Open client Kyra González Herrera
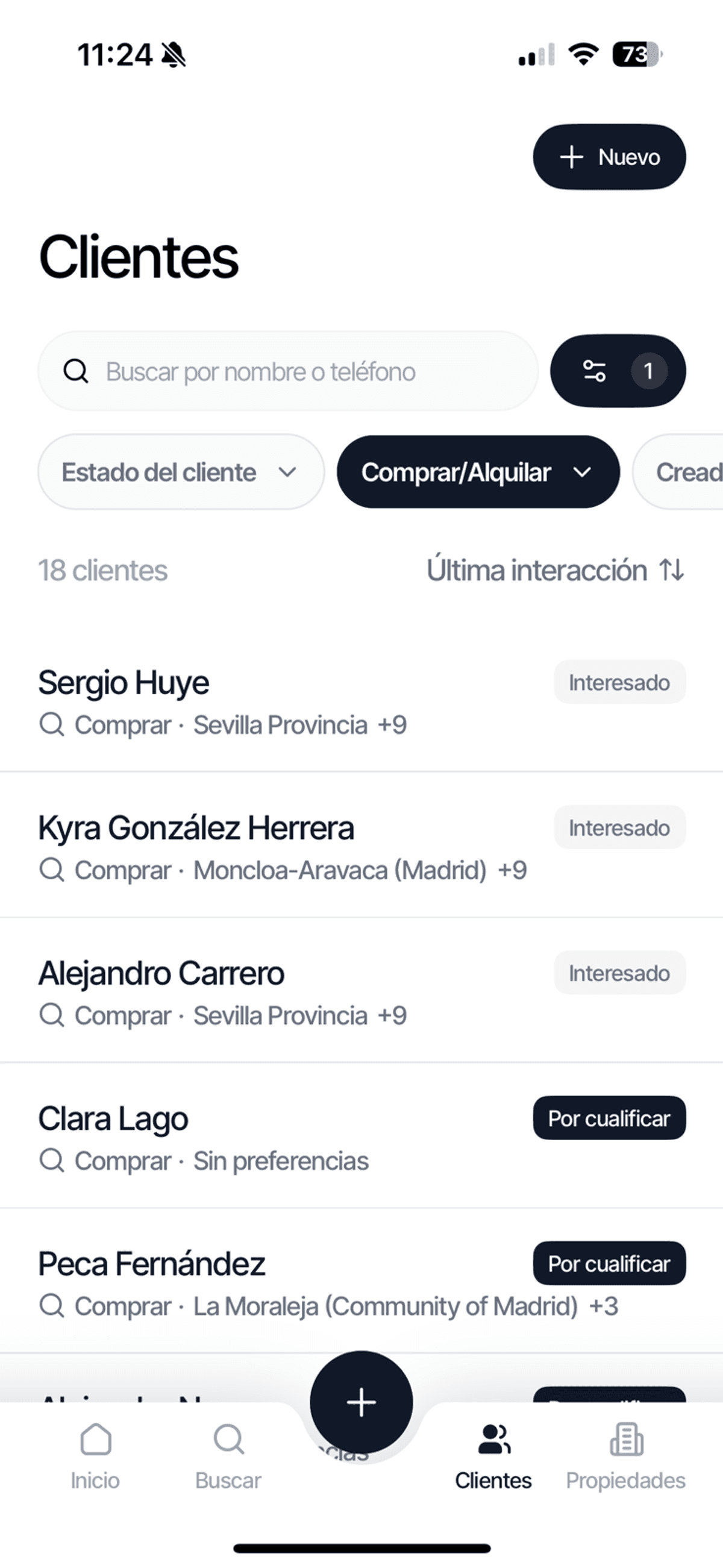This screenshot has height=1568, width=723. point(243,847)
